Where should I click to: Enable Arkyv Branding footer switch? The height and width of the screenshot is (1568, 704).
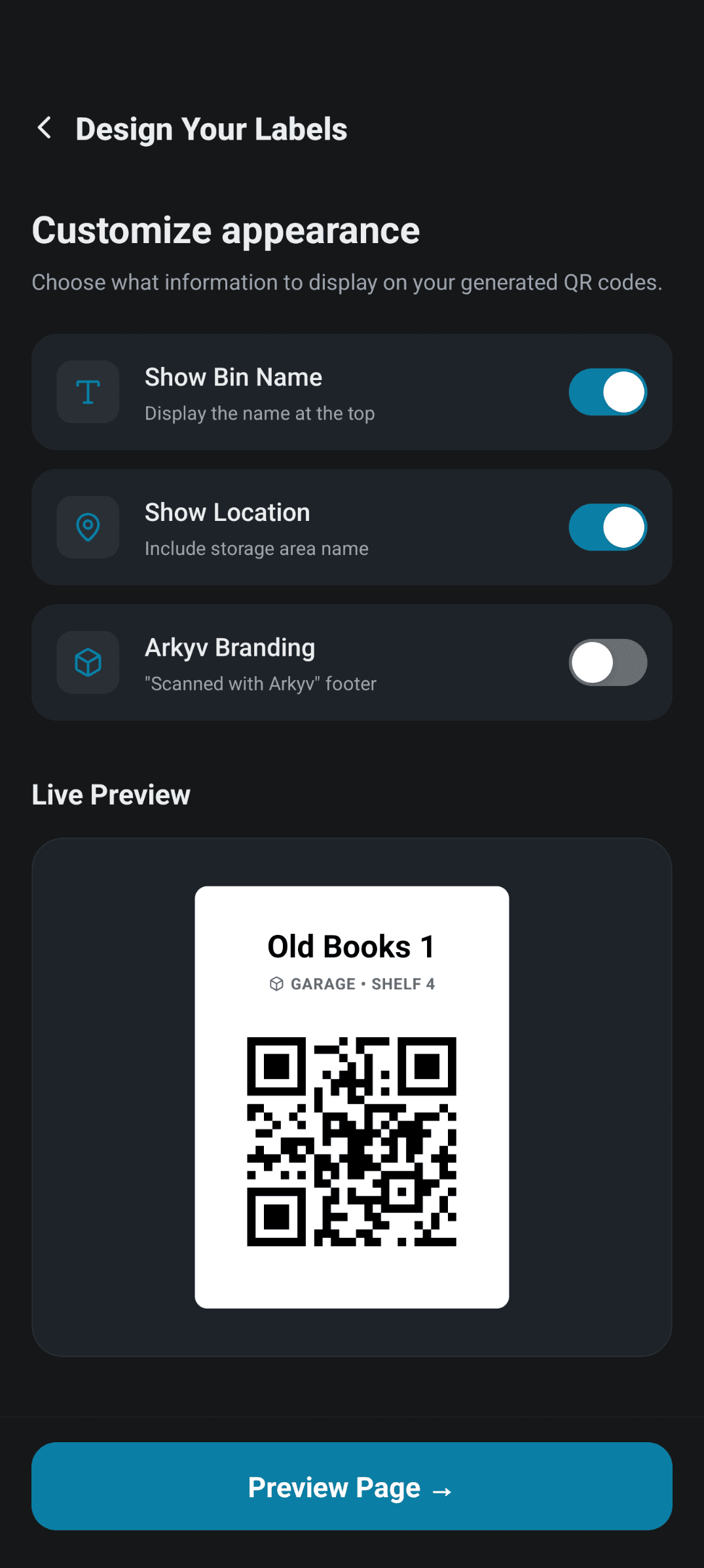coord(607,662)
